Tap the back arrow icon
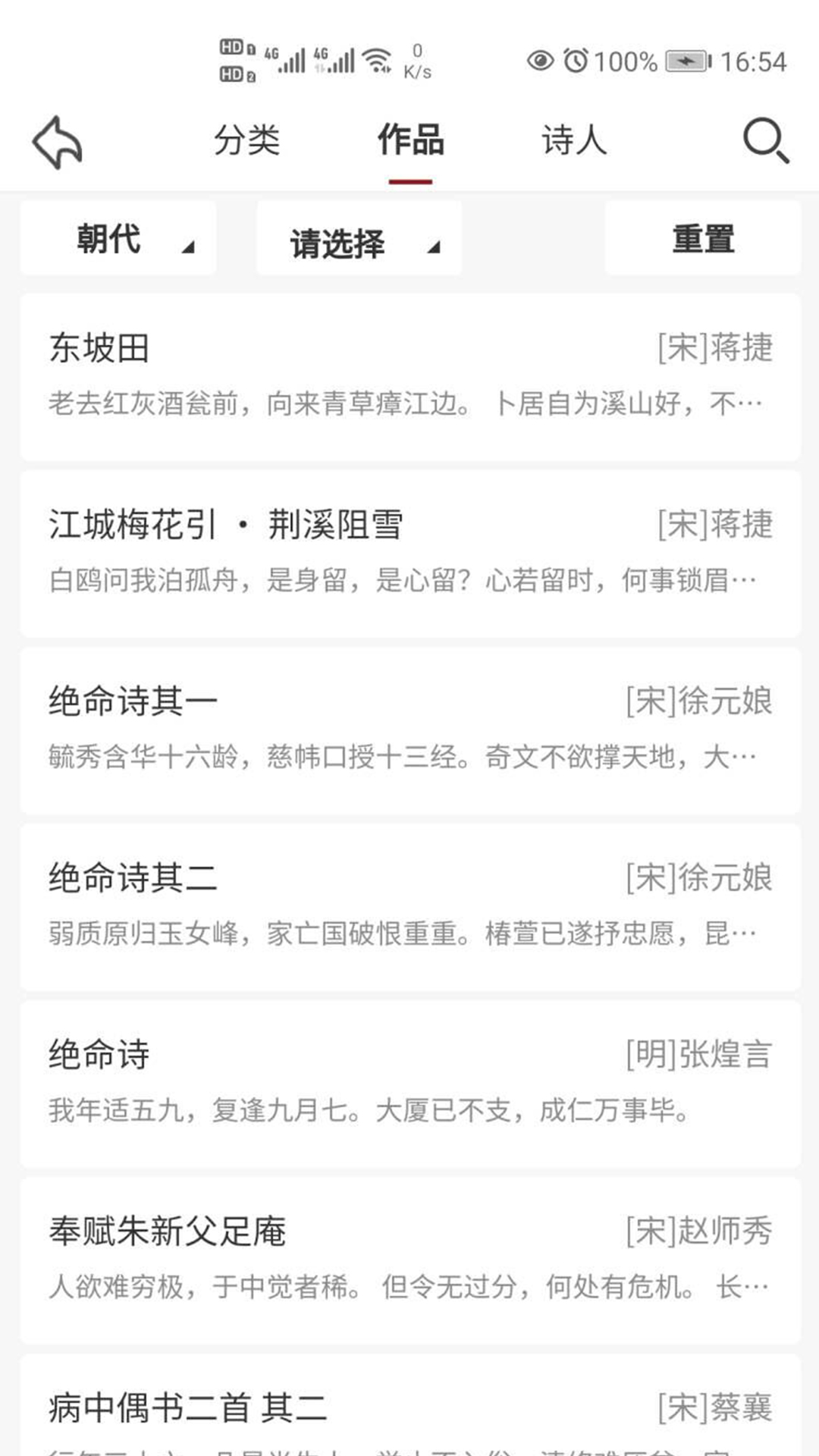The width and height of the screenshot is (819, 1456). tap(57, 142)
